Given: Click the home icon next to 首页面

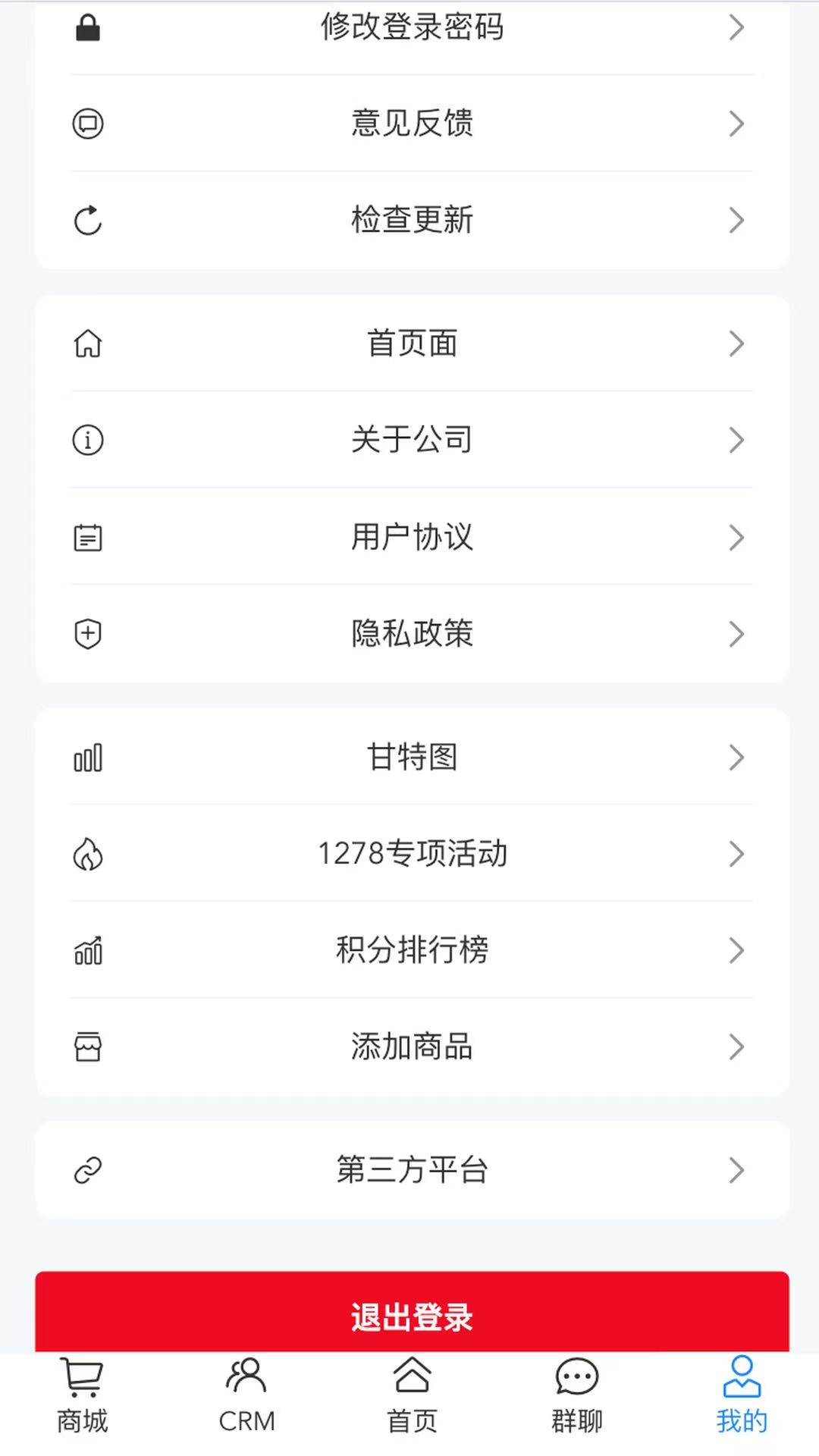Looking at the screenshot, I should (87, 344).
